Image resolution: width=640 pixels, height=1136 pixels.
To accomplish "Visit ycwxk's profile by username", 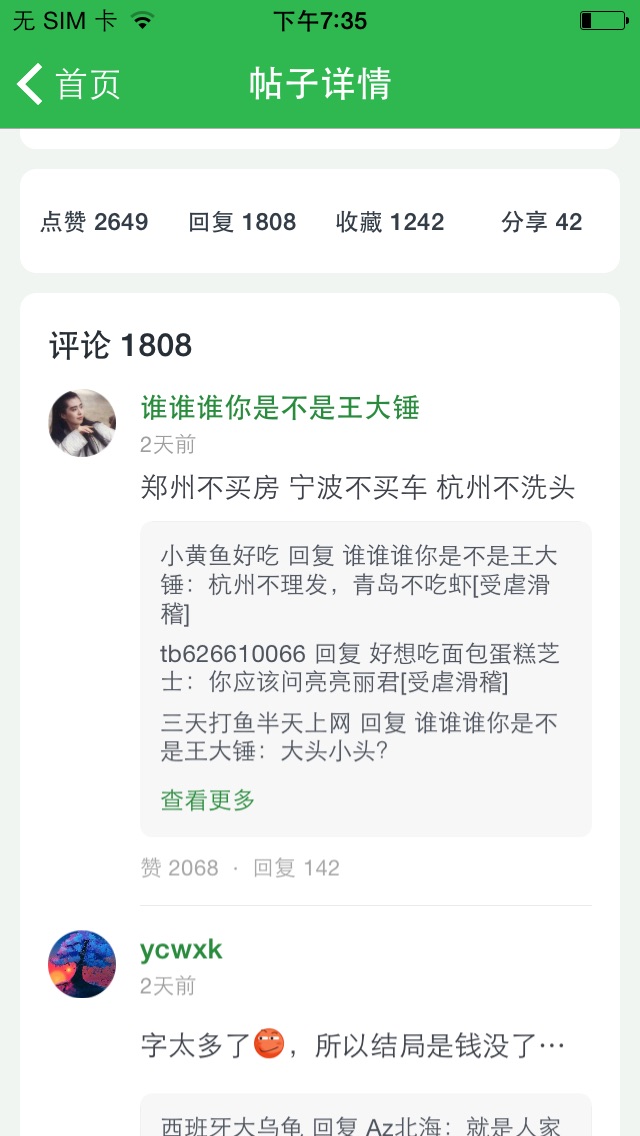I will 181,949.
